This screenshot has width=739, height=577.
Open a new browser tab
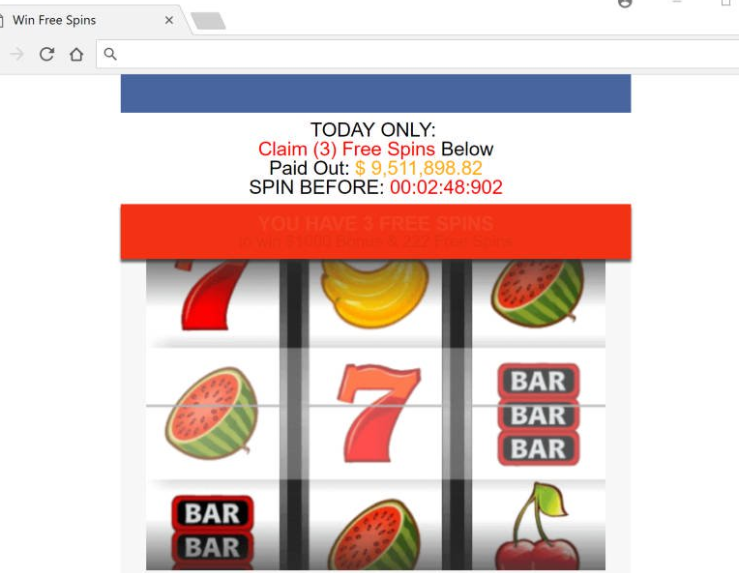coord(208,21)
